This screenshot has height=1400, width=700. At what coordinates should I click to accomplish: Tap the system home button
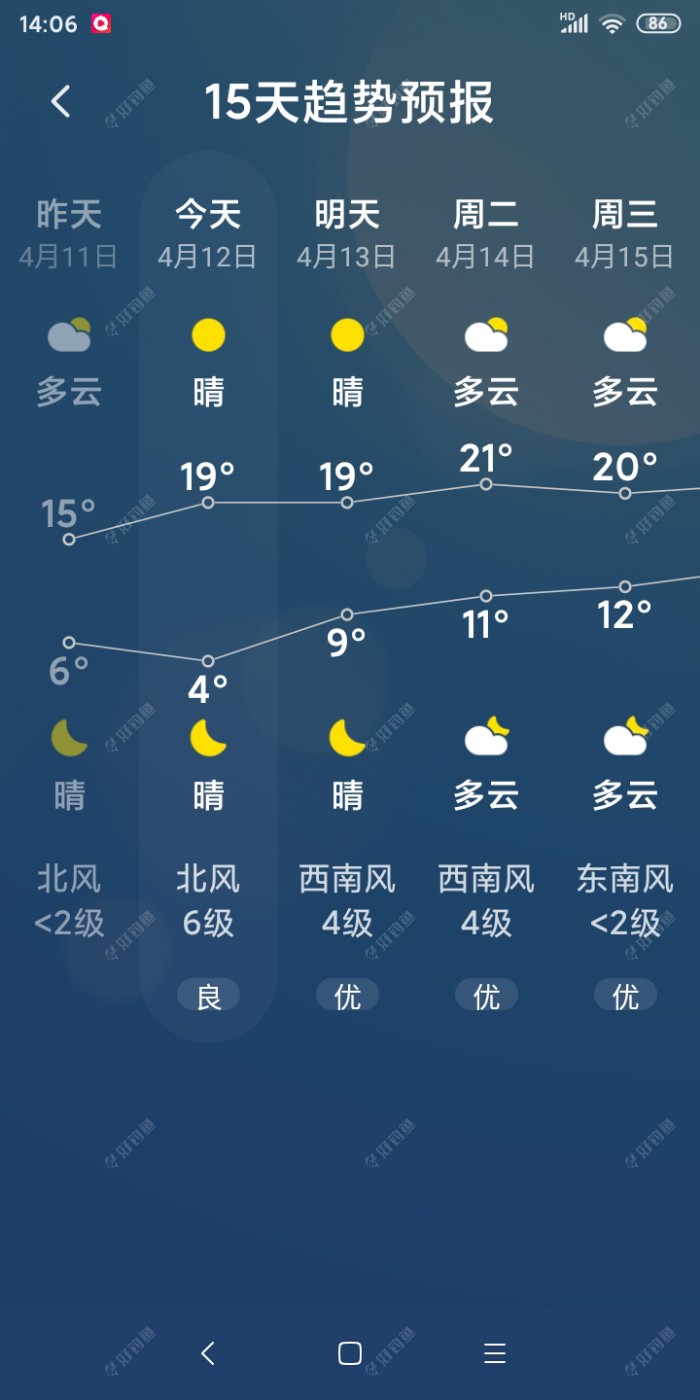tap(350, 1353)
